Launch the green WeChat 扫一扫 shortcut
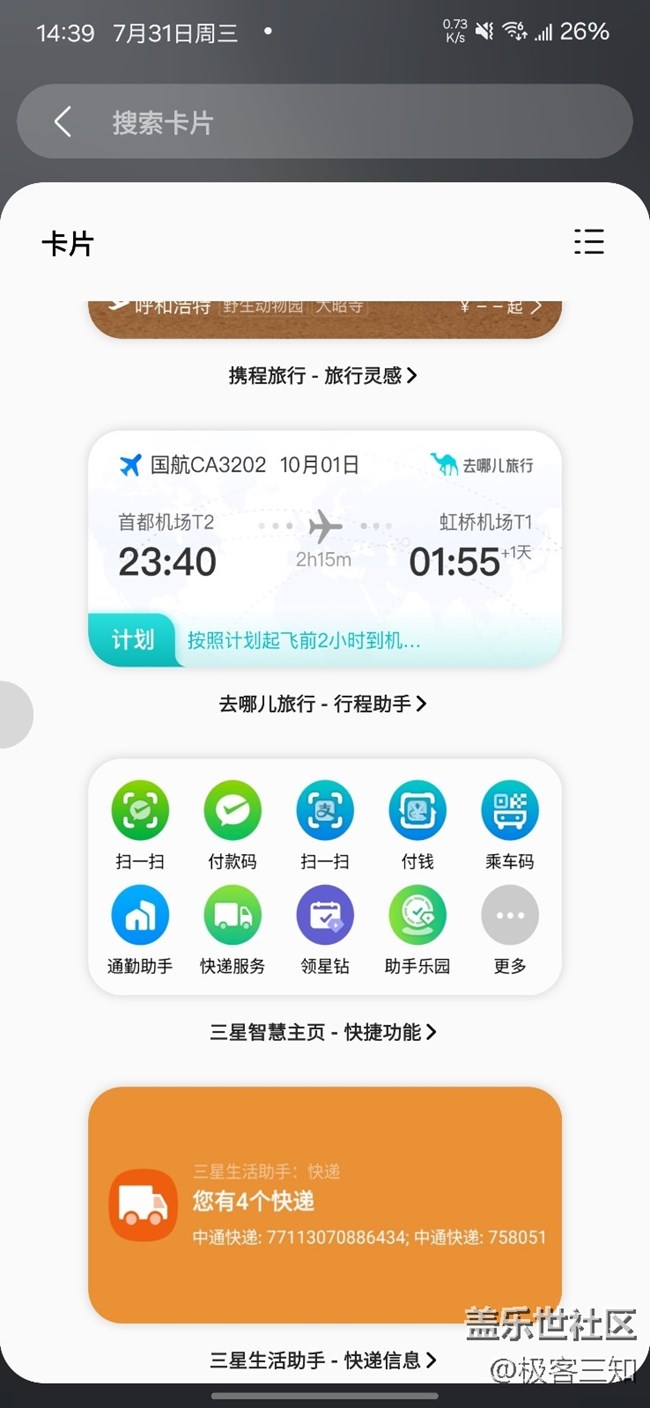Viewport: 650px width, 1408px height. [x=140, y=810]
